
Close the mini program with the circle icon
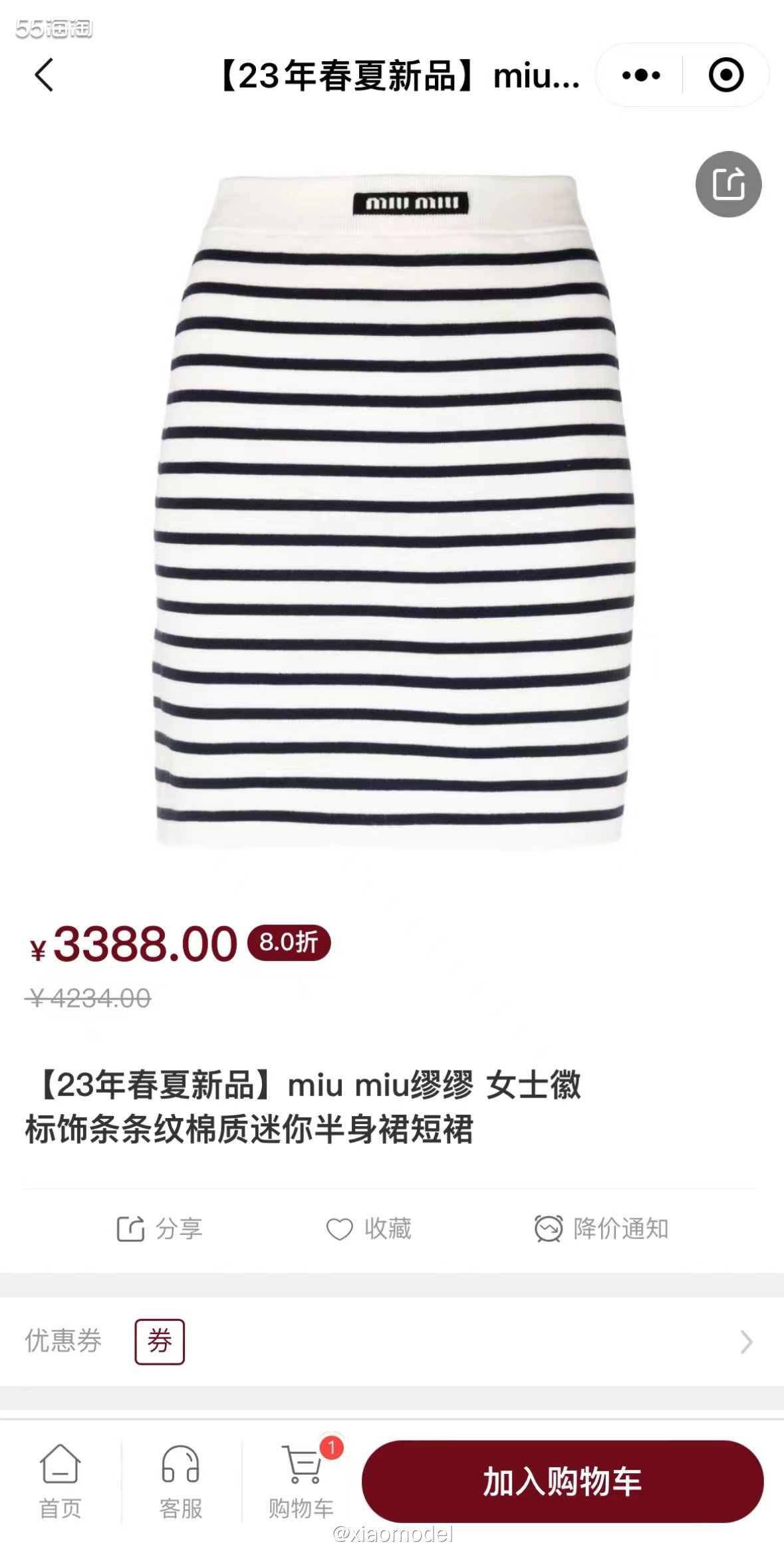pos(725,75)
